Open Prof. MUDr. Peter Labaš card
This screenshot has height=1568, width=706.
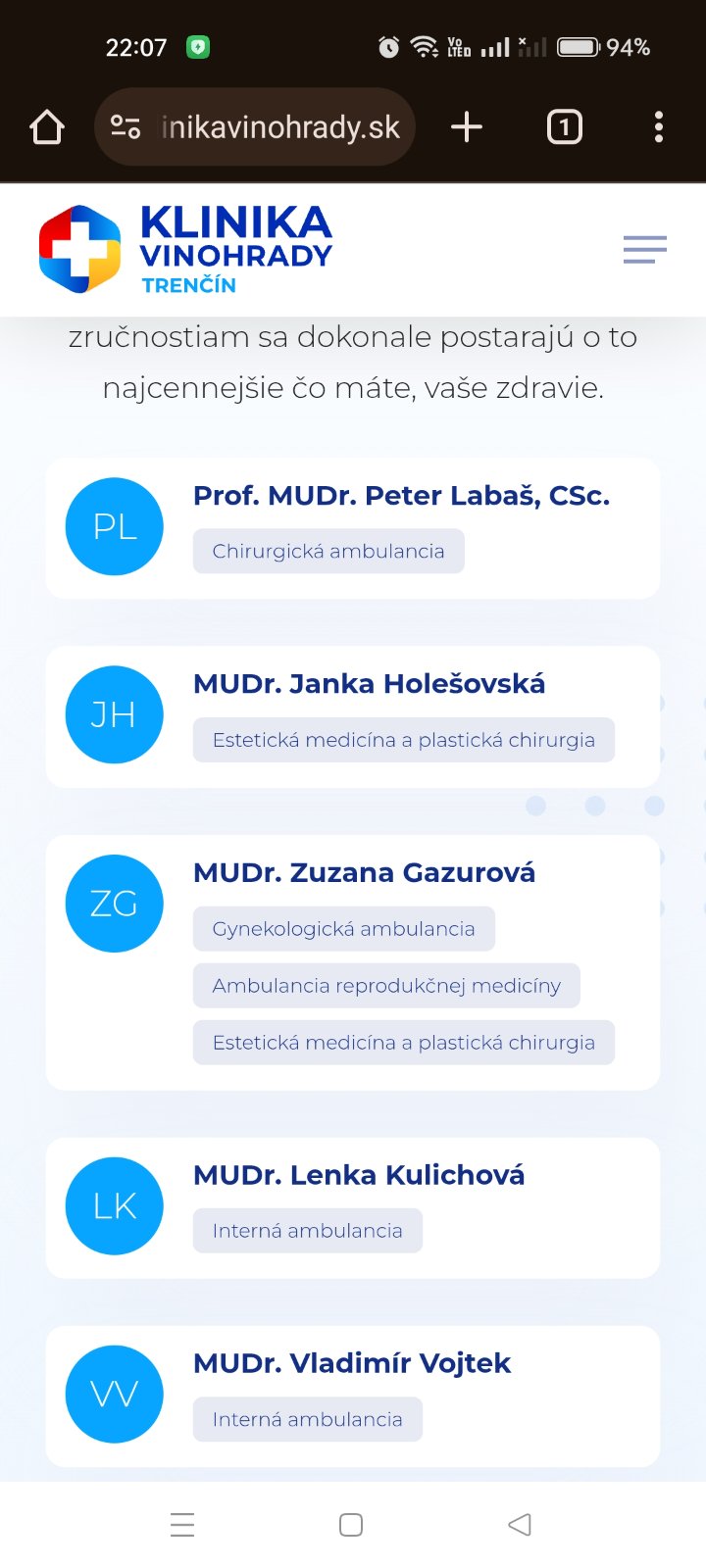(x=400, y=496)
